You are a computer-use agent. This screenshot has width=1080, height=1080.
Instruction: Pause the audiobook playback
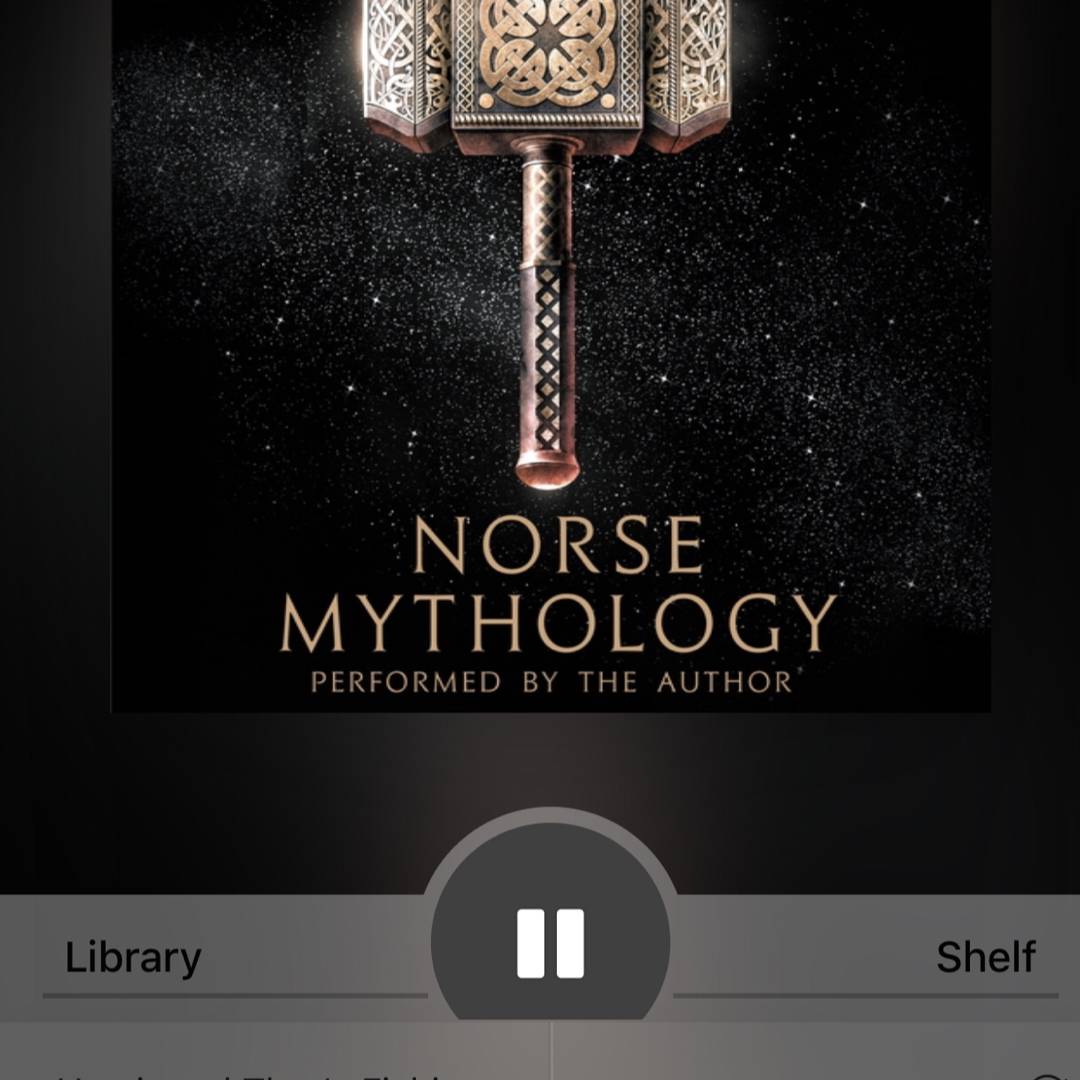[551, 943]
